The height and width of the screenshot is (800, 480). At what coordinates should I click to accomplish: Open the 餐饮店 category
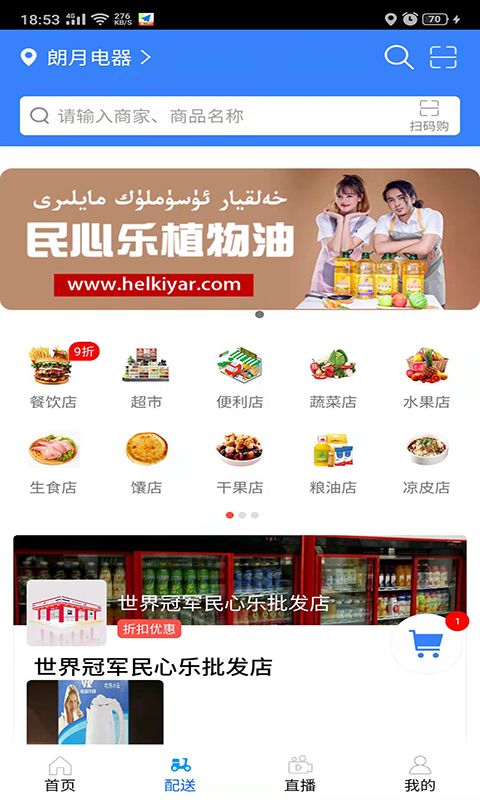pos(53,377)
